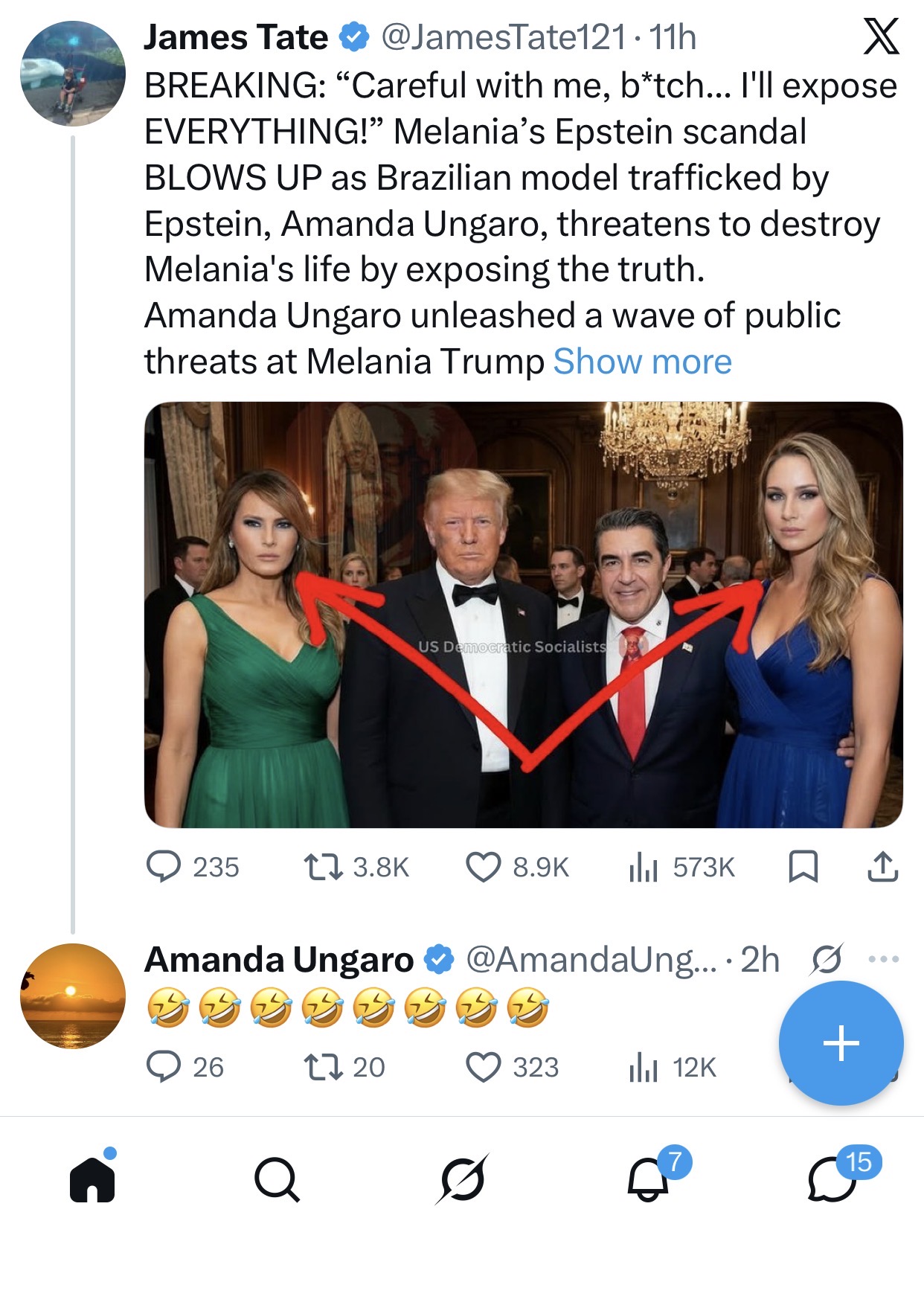This screenshot has height=1311, width=924.
Task: Share James Tate's post
Action: click(x=882, y=867)
